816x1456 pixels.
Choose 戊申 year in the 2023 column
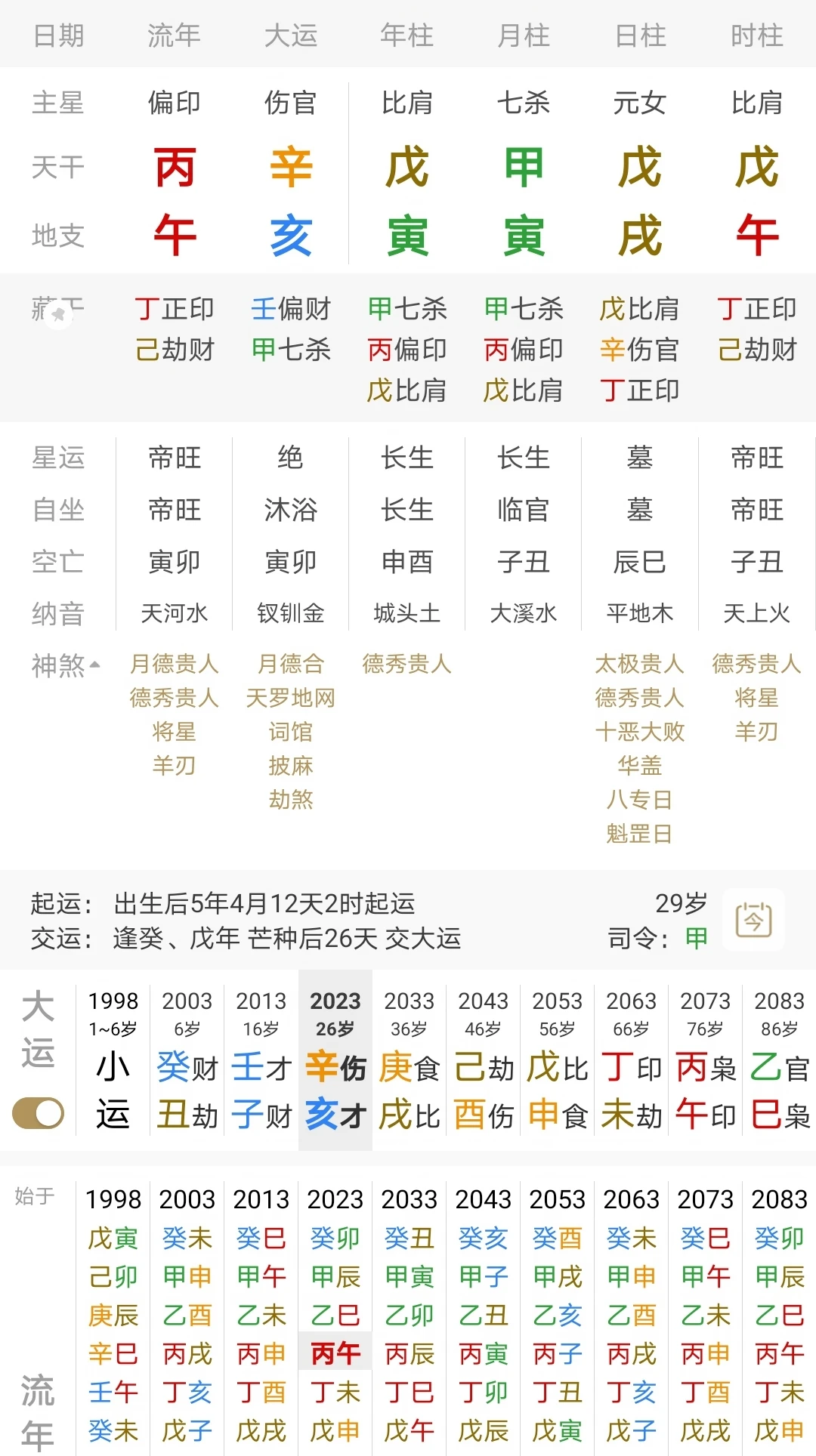[x=335, y=1430]
